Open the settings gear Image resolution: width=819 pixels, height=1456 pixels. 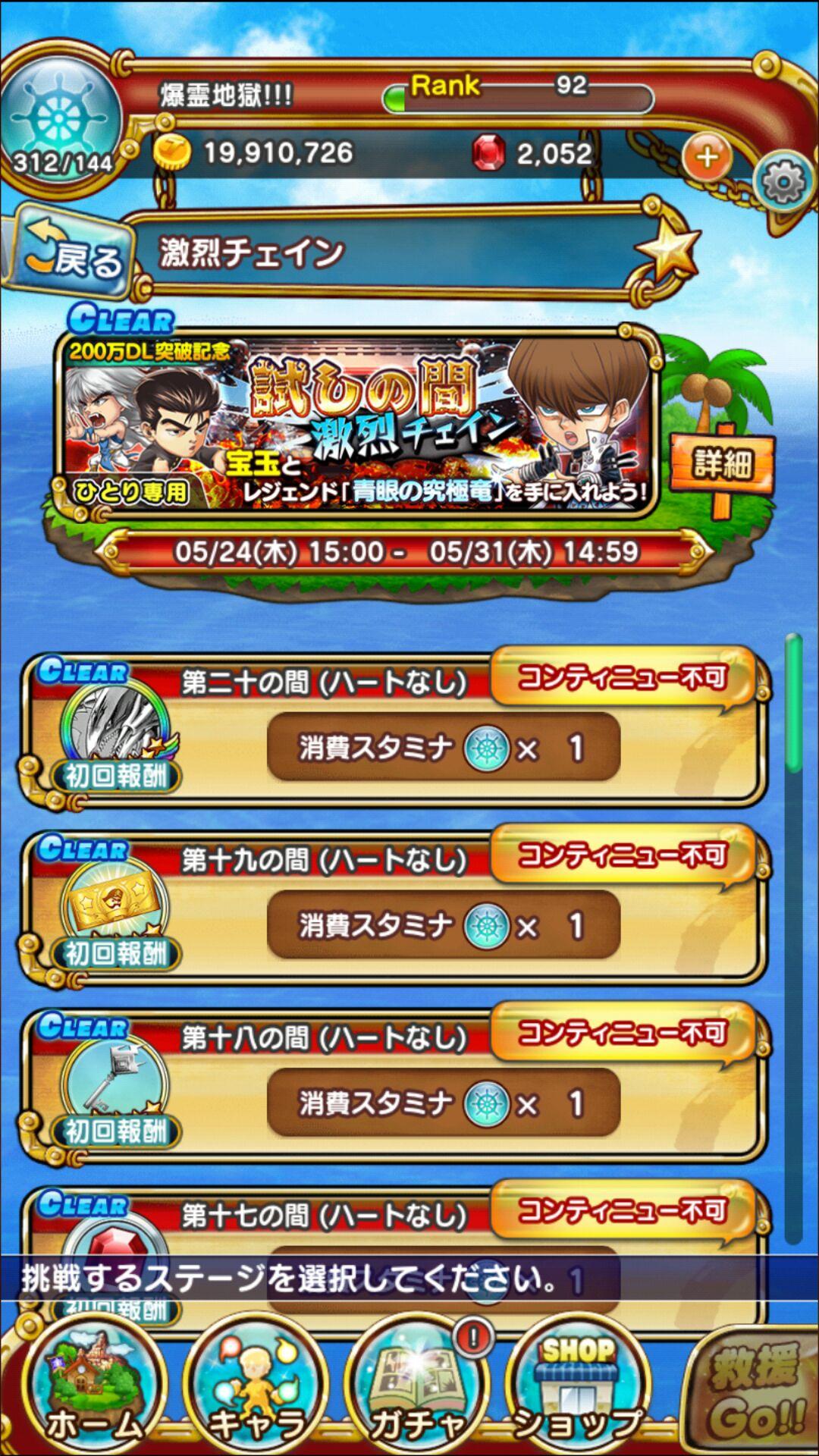[x=782, y=182]
